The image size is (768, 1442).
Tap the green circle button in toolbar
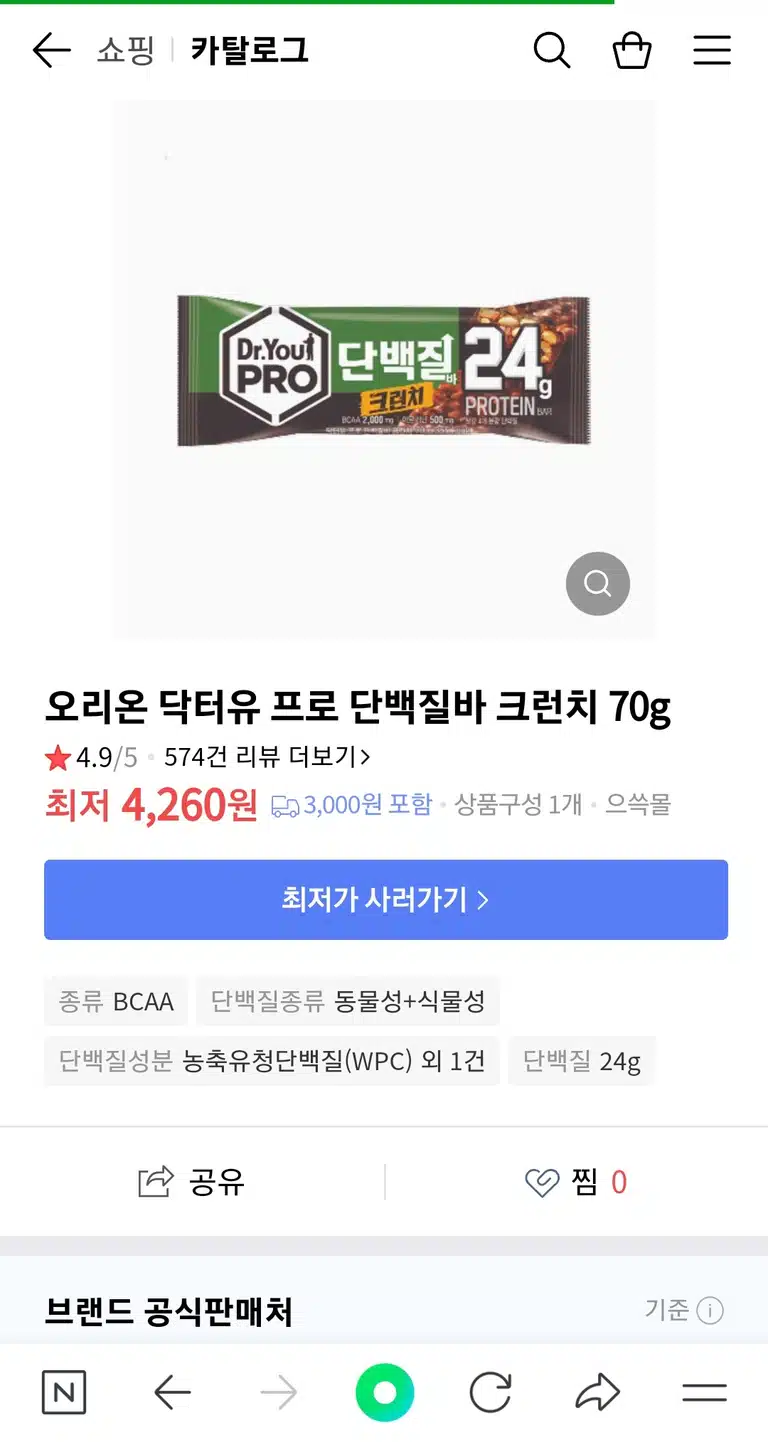coord(385,1392)
